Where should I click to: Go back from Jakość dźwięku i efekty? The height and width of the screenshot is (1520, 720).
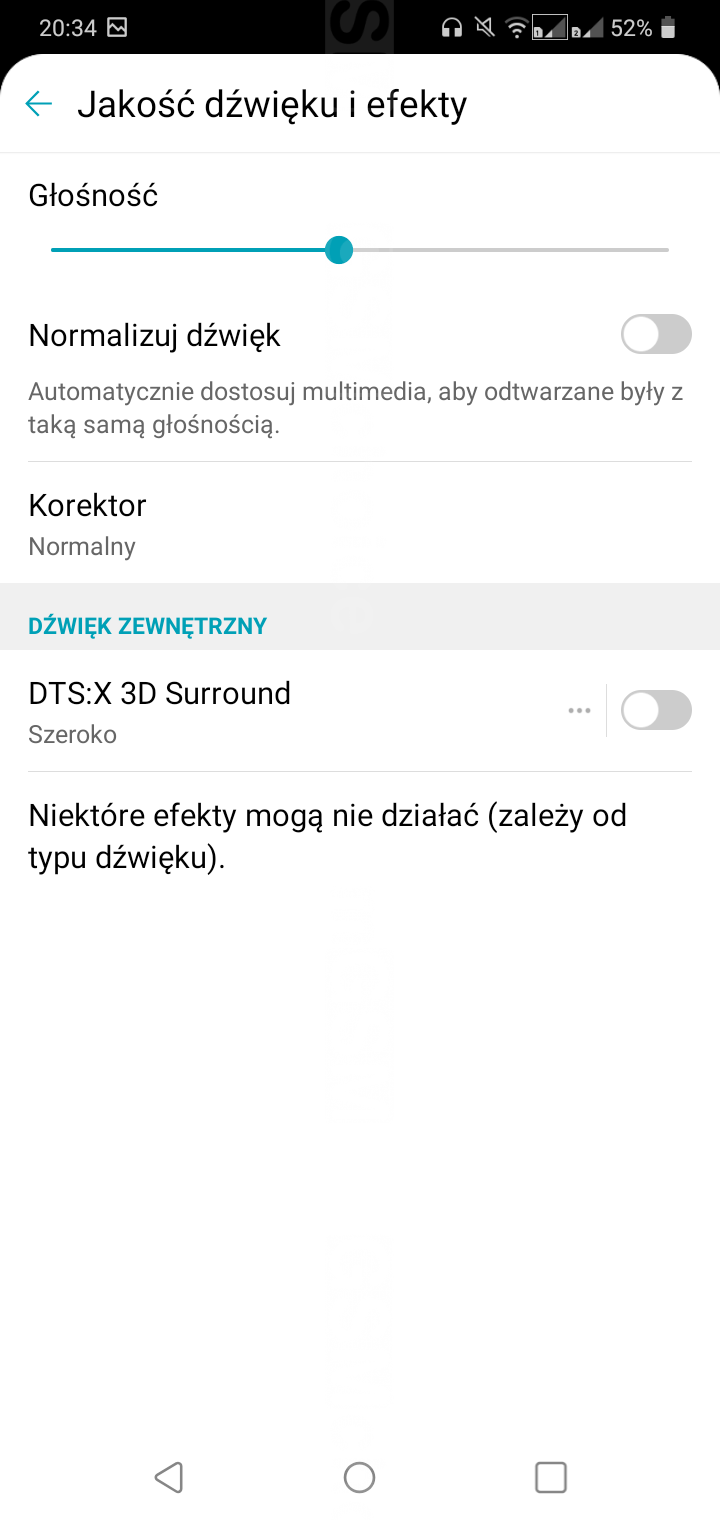(38, 104)
